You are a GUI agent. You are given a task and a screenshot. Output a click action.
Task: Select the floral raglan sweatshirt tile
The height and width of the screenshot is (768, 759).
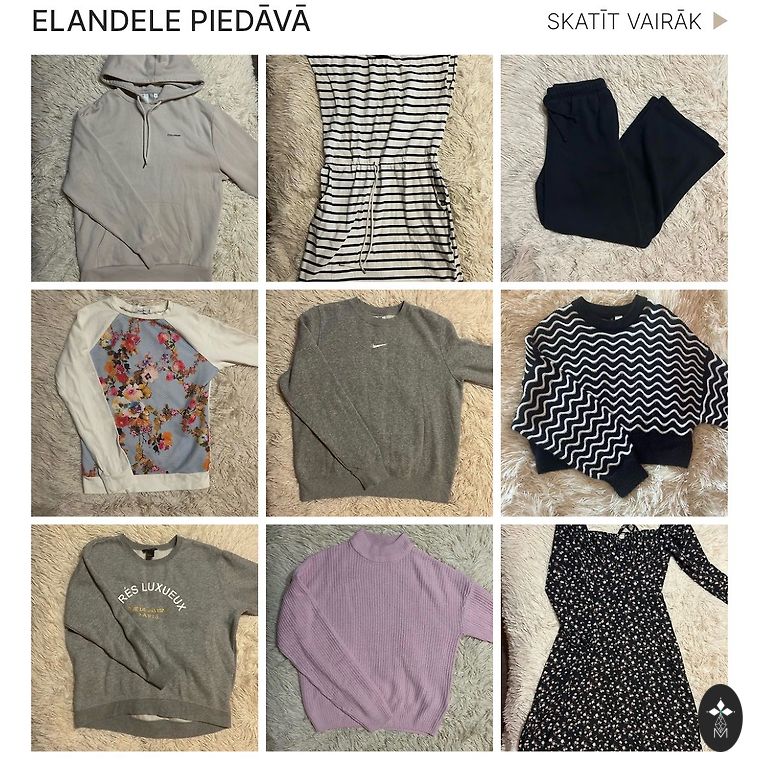click(x=144, y=403)
